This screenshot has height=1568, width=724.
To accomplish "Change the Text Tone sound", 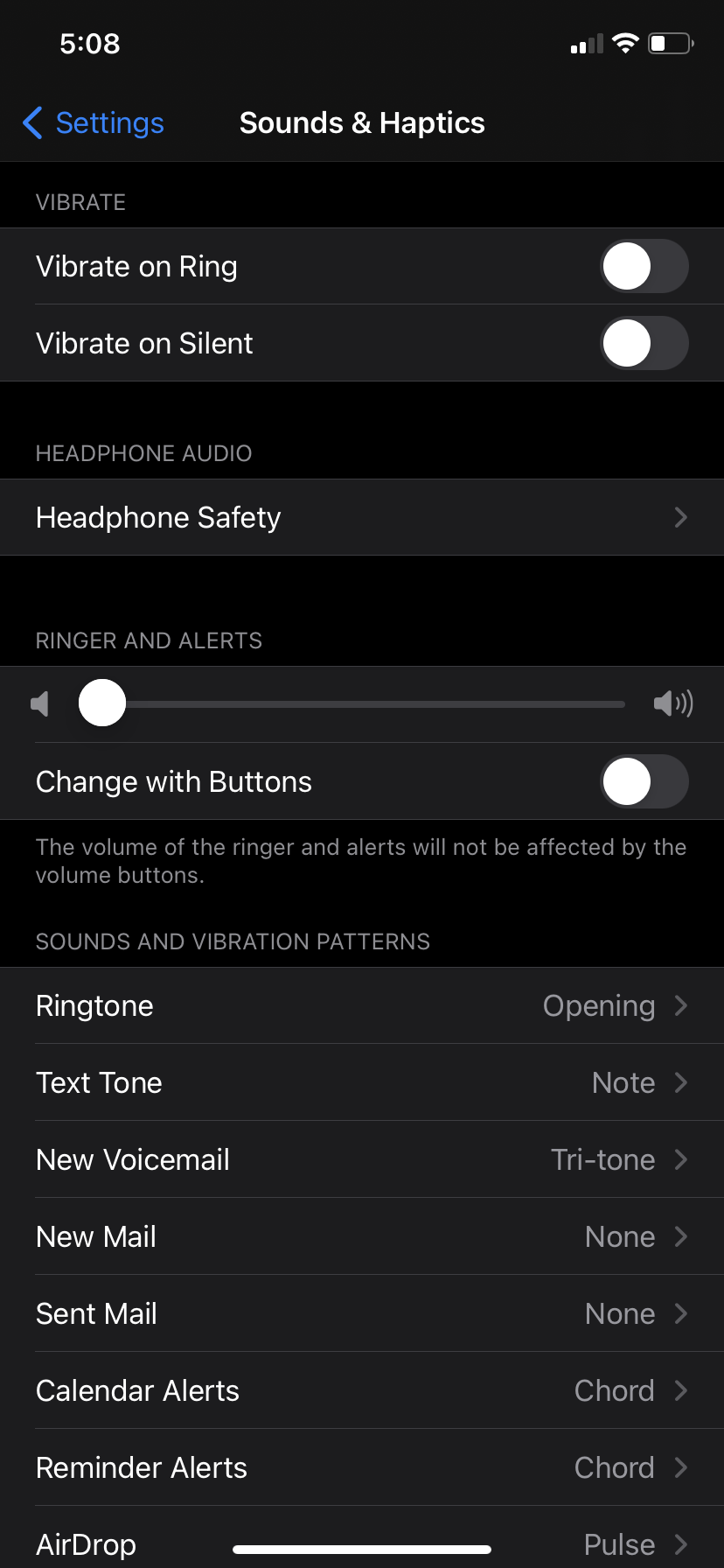I will pyautogui.click(x=362, y=1083).
